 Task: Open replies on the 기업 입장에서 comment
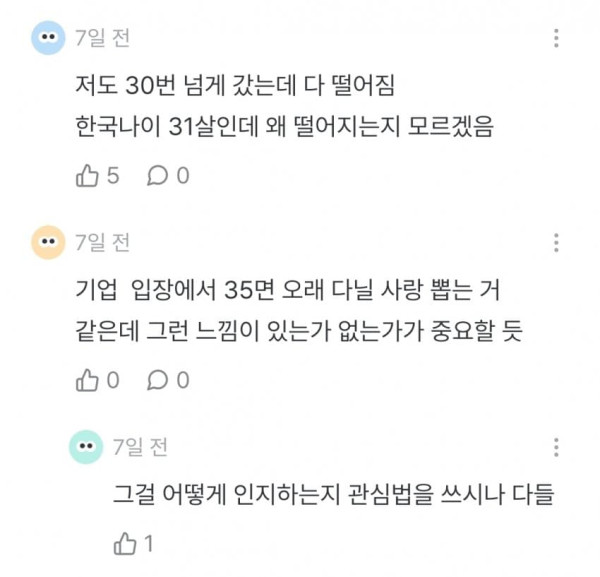(158, 380)
